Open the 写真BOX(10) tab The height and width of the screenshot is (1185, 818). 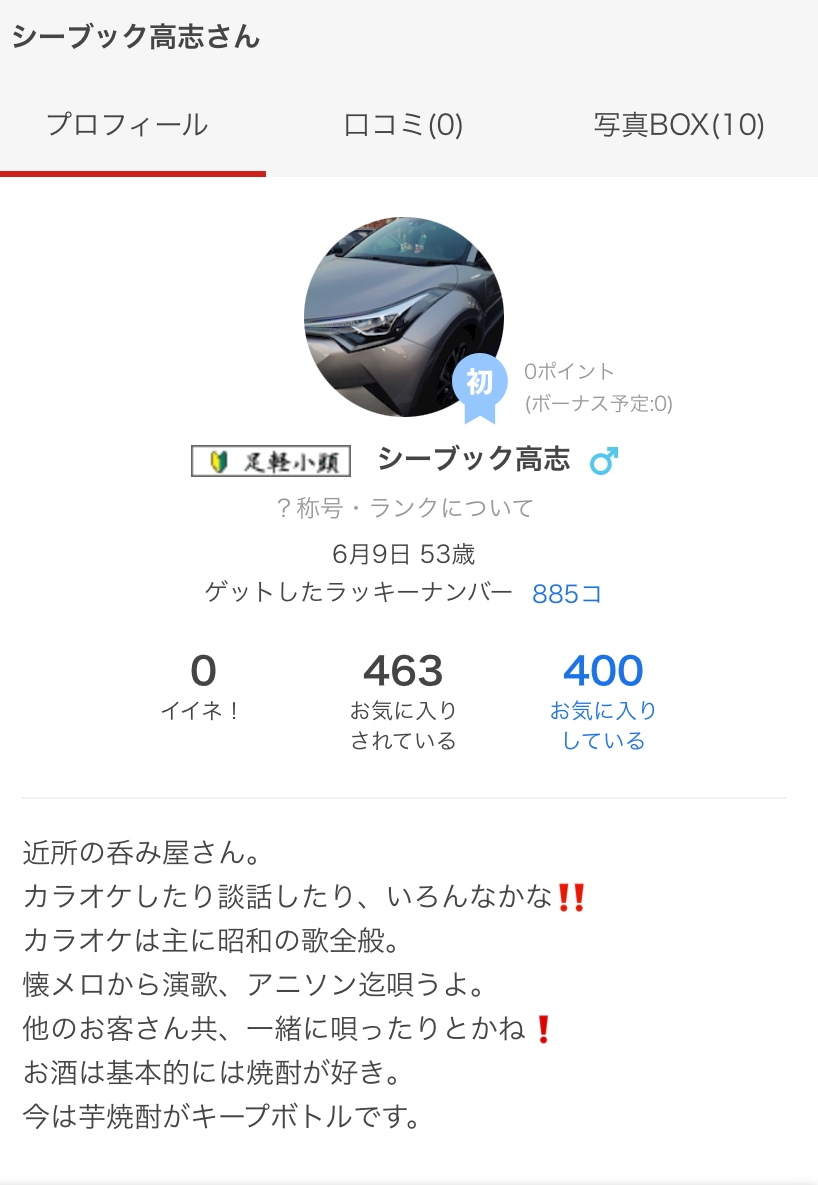pyautogui.click(x=679, y=125)
